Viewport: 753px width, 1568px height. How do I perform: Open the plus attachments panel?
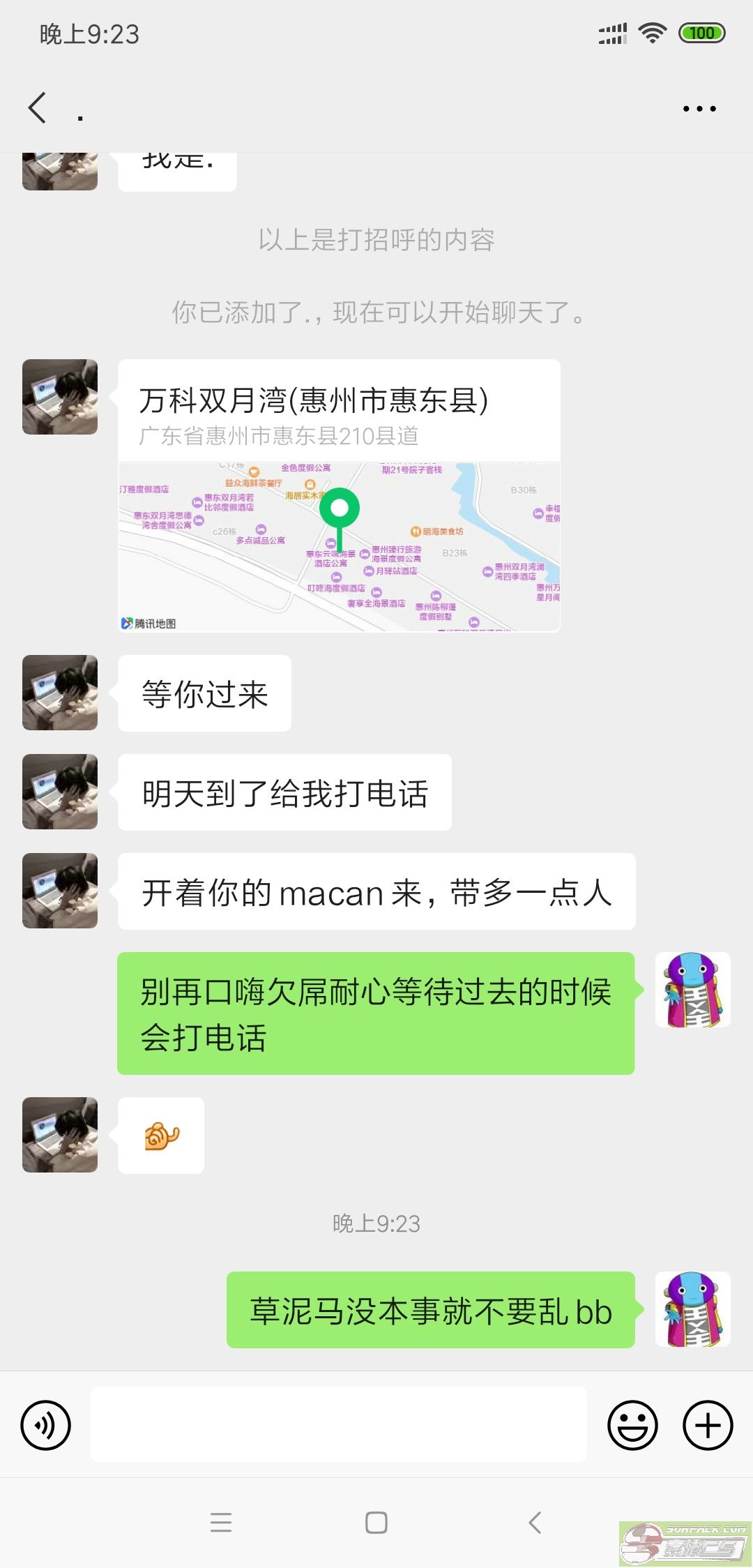(708, 1425)
